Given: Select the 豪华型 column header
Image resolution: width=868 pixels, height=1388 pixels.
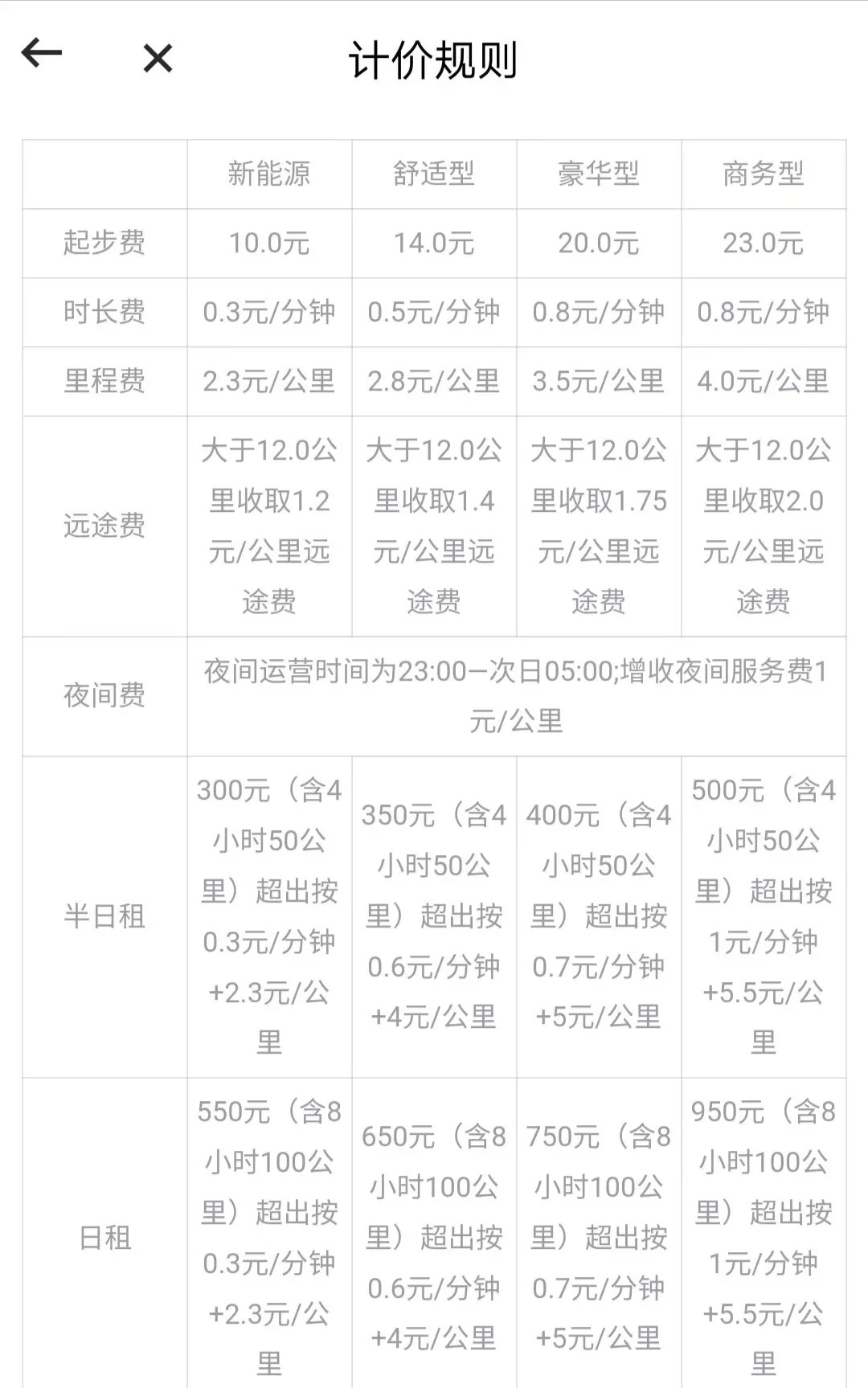Looking at the screenshot, I should click(597, 174).
